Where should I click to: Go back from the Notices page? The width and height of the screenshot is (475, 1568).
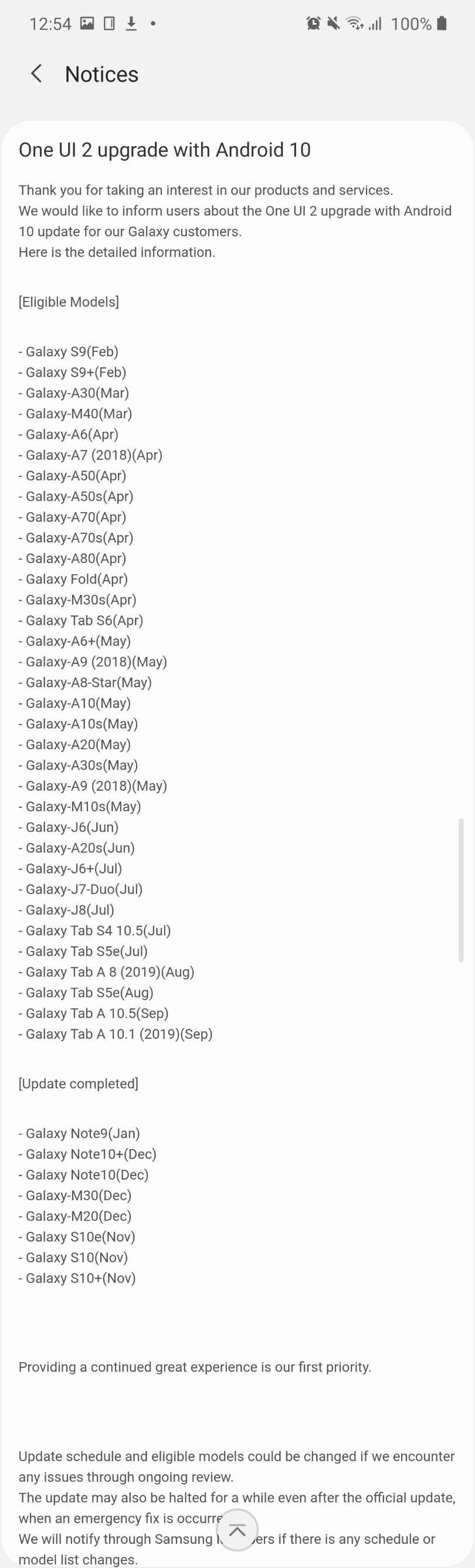coord(36,74)
